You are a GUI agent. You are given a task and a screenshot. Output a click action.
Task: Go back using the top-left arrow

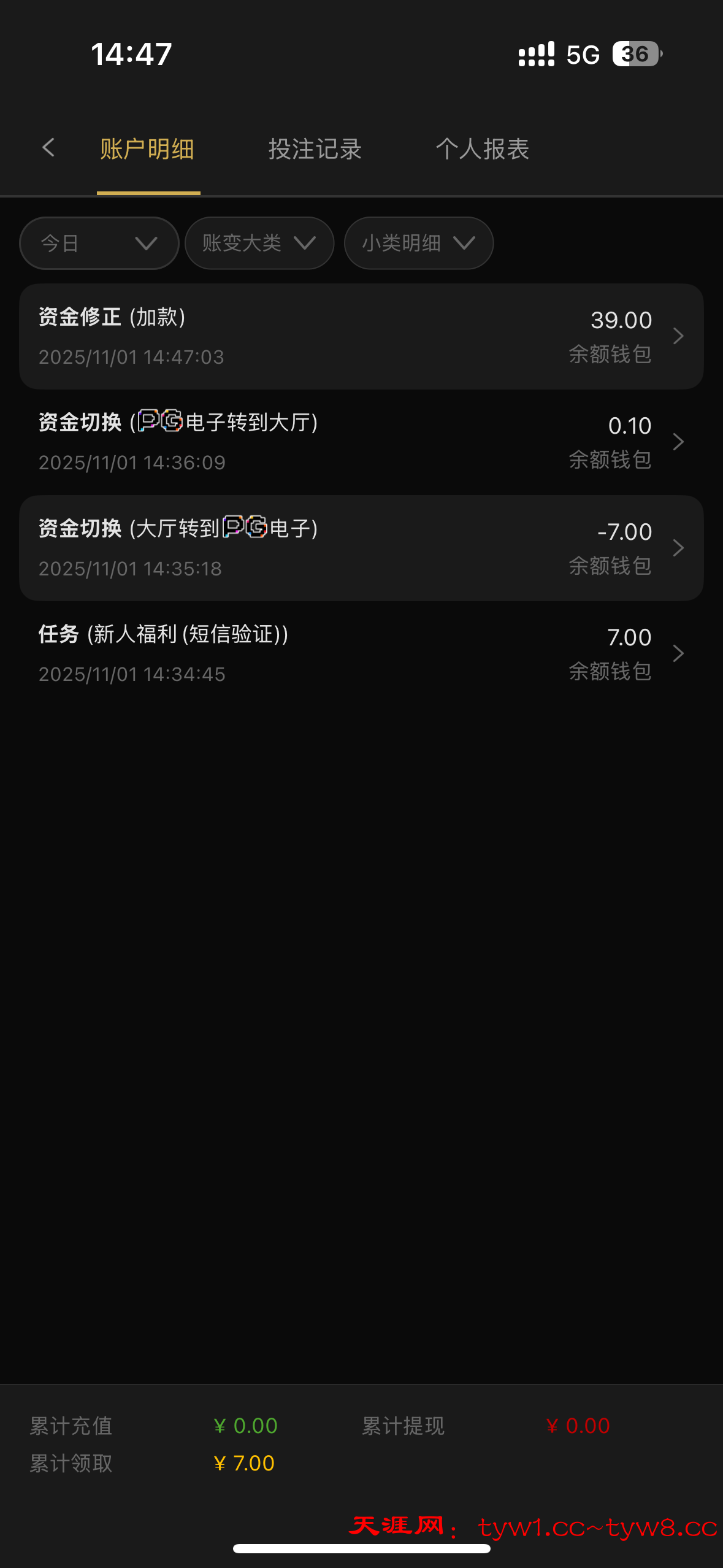[48, 148]
